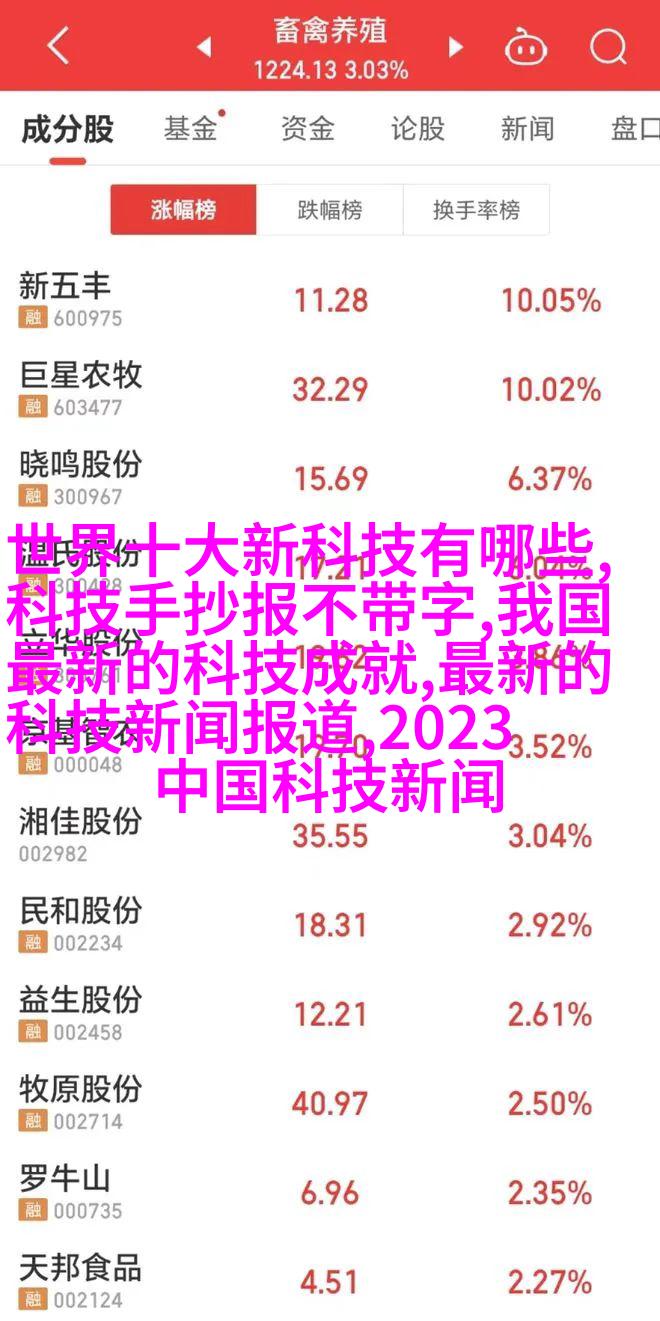Open the stock 晓鸣股份 300967

pos(330,478)
